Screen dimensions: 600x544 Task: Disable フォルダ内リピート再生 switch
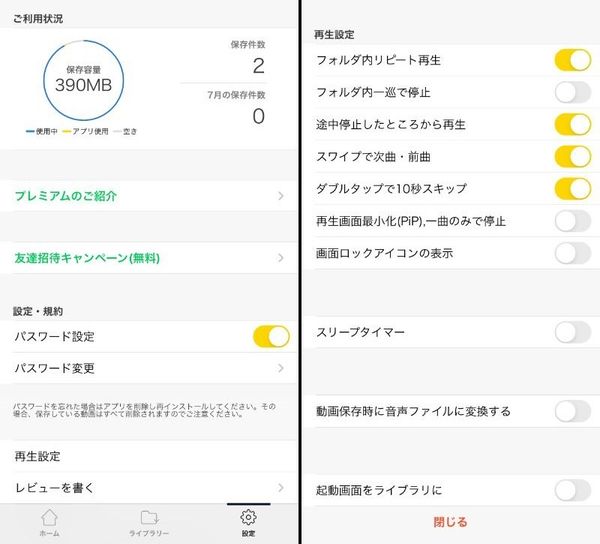(x=573, y=60)
